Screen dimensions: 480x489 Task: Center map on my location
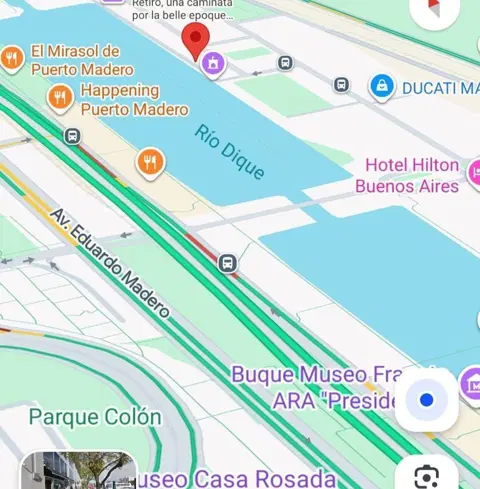tap(426, 399)
